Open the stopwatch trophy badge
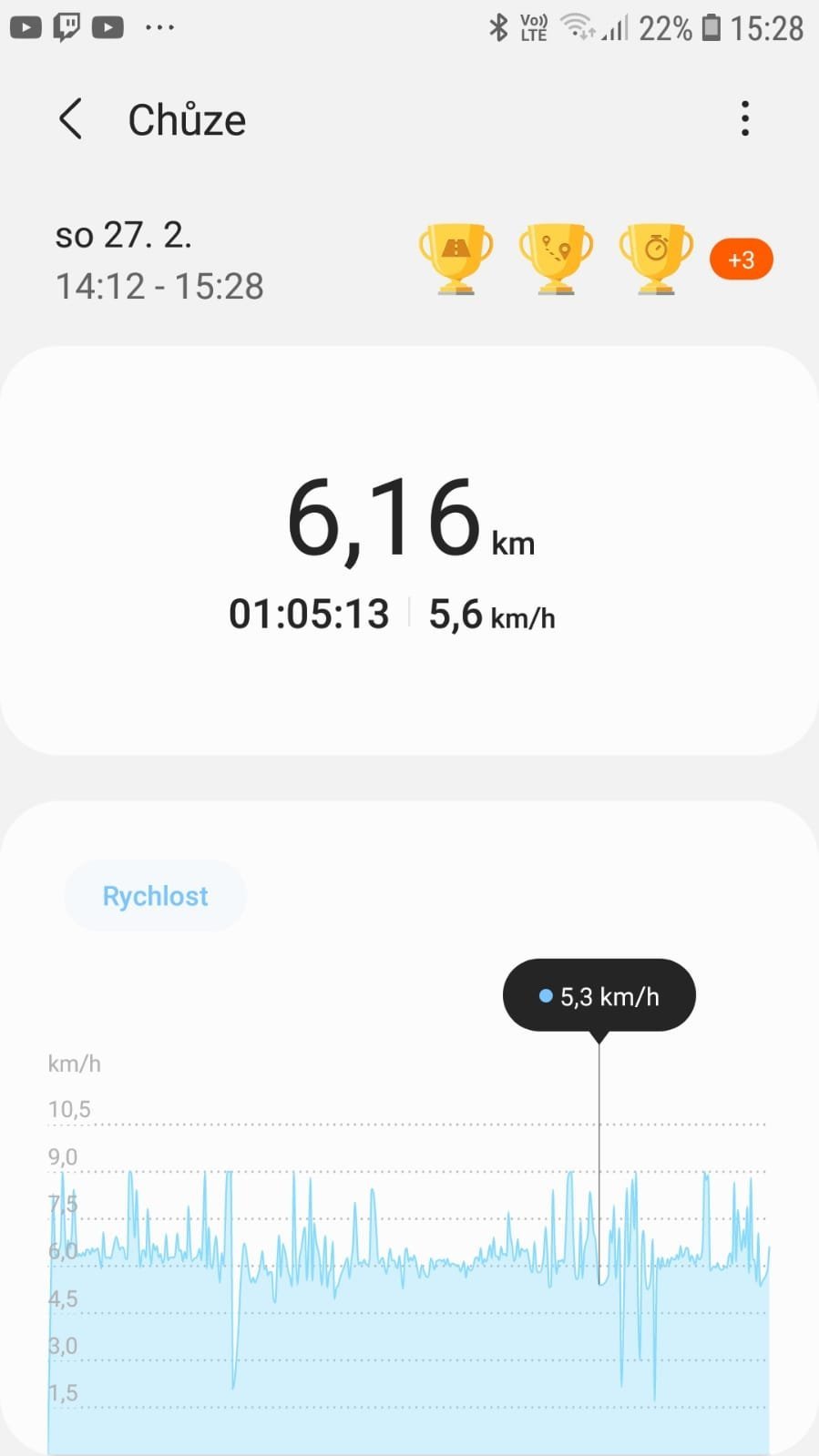 click(x=656, y=260)
